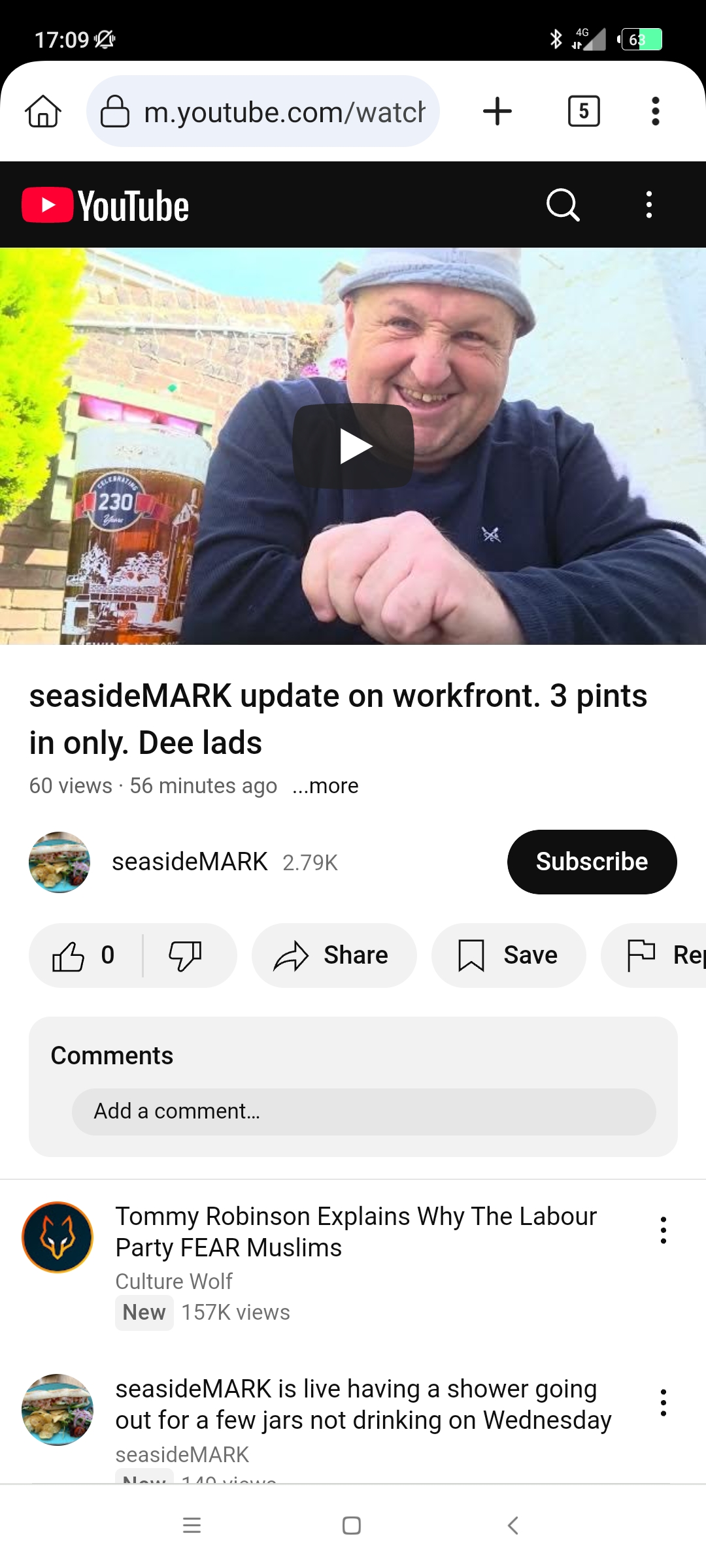Screen dimensions: 706x1568
Task: Open YouTube's three-dot menu in the header
Action: pyautogui.click(x=648, y=205)
